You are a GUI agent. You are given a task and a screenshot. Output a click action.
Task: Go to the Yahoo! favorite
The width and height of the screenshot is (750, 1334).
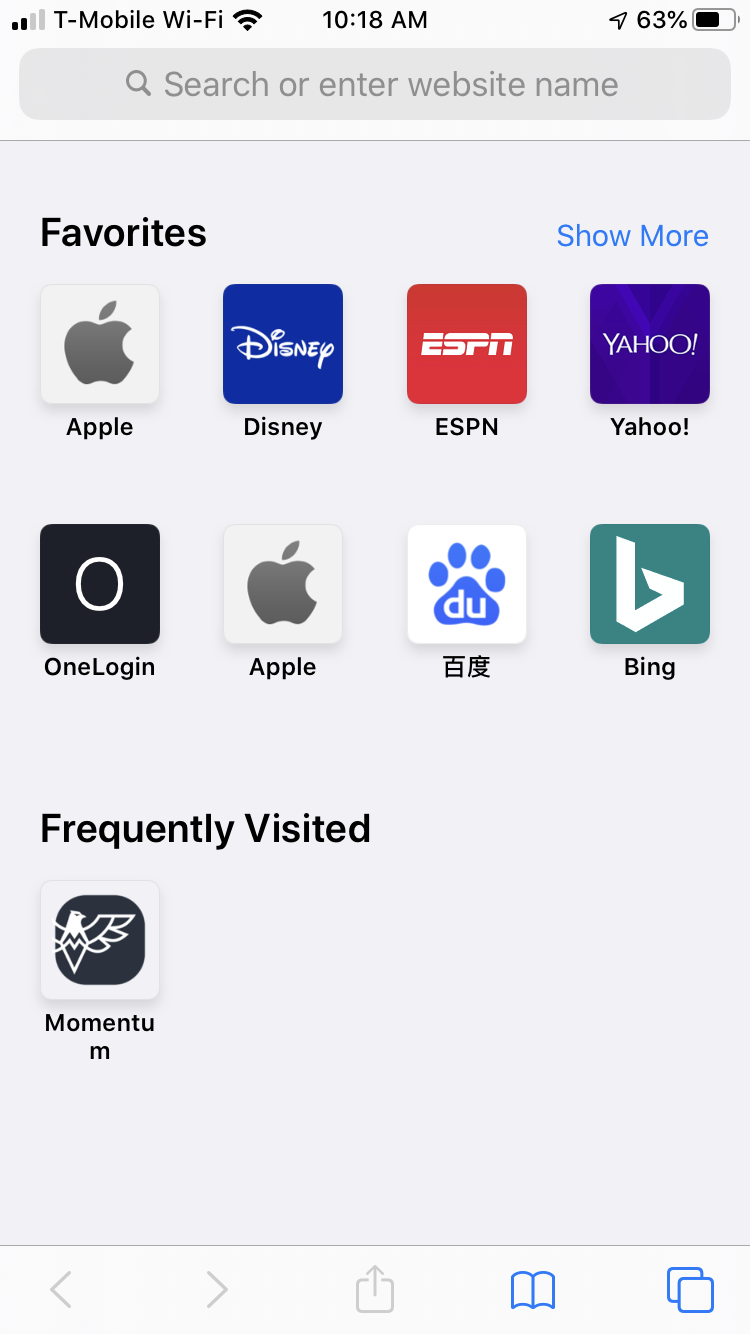(650, 344)
